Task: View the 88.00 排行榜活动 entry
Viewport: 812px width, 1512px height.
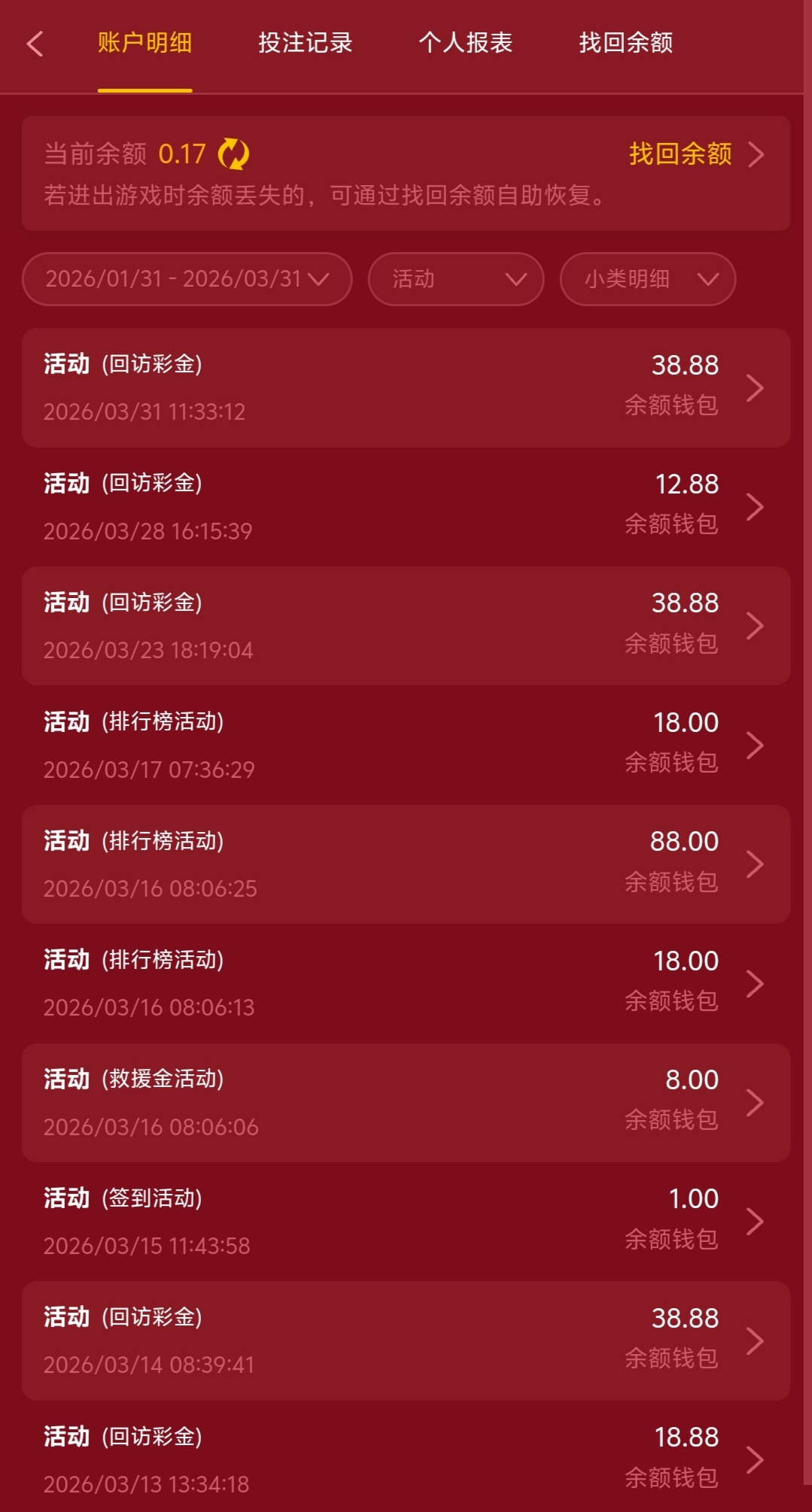Action: point(406,864)
